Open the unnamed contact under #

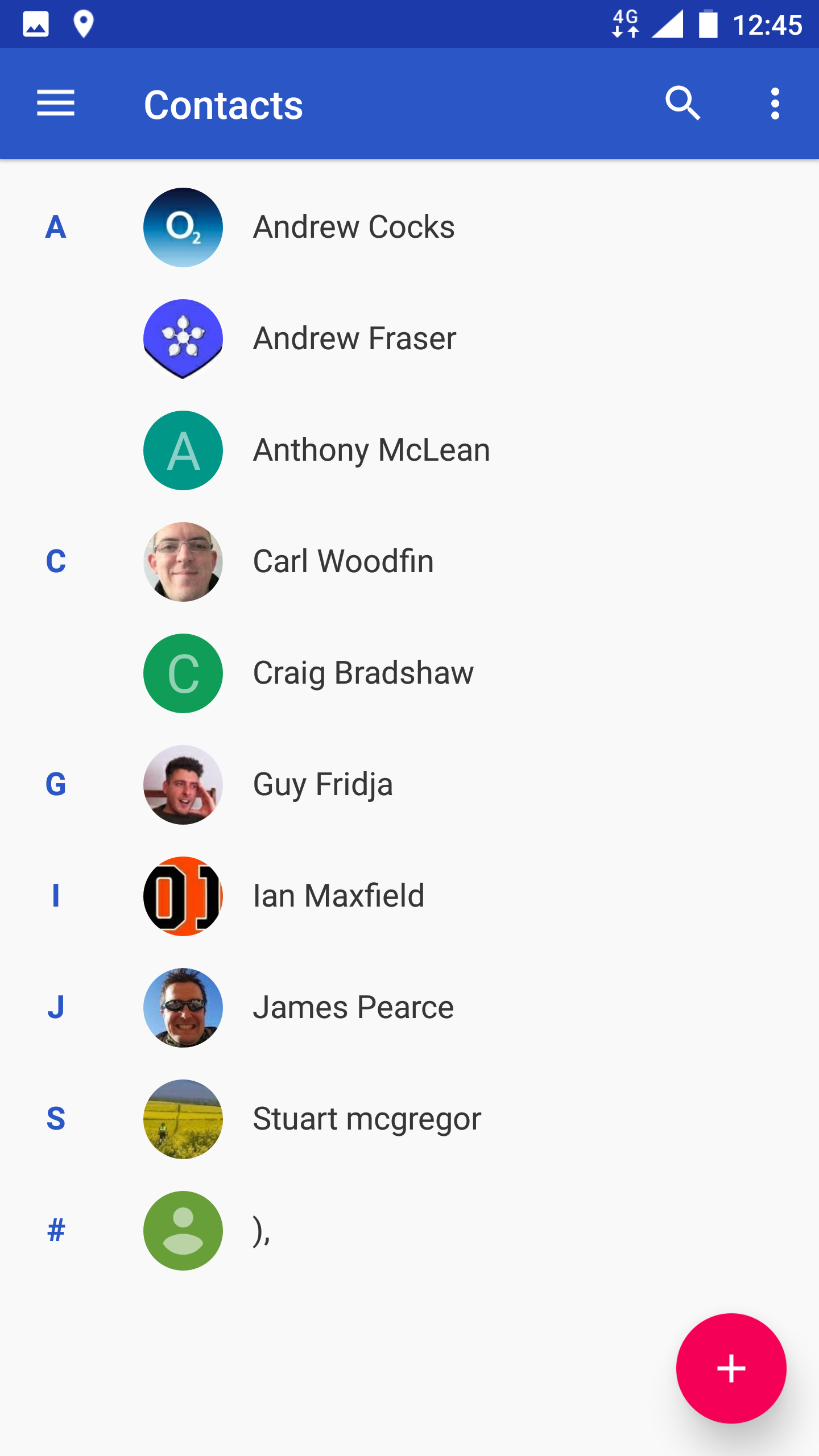[409, 1231]
